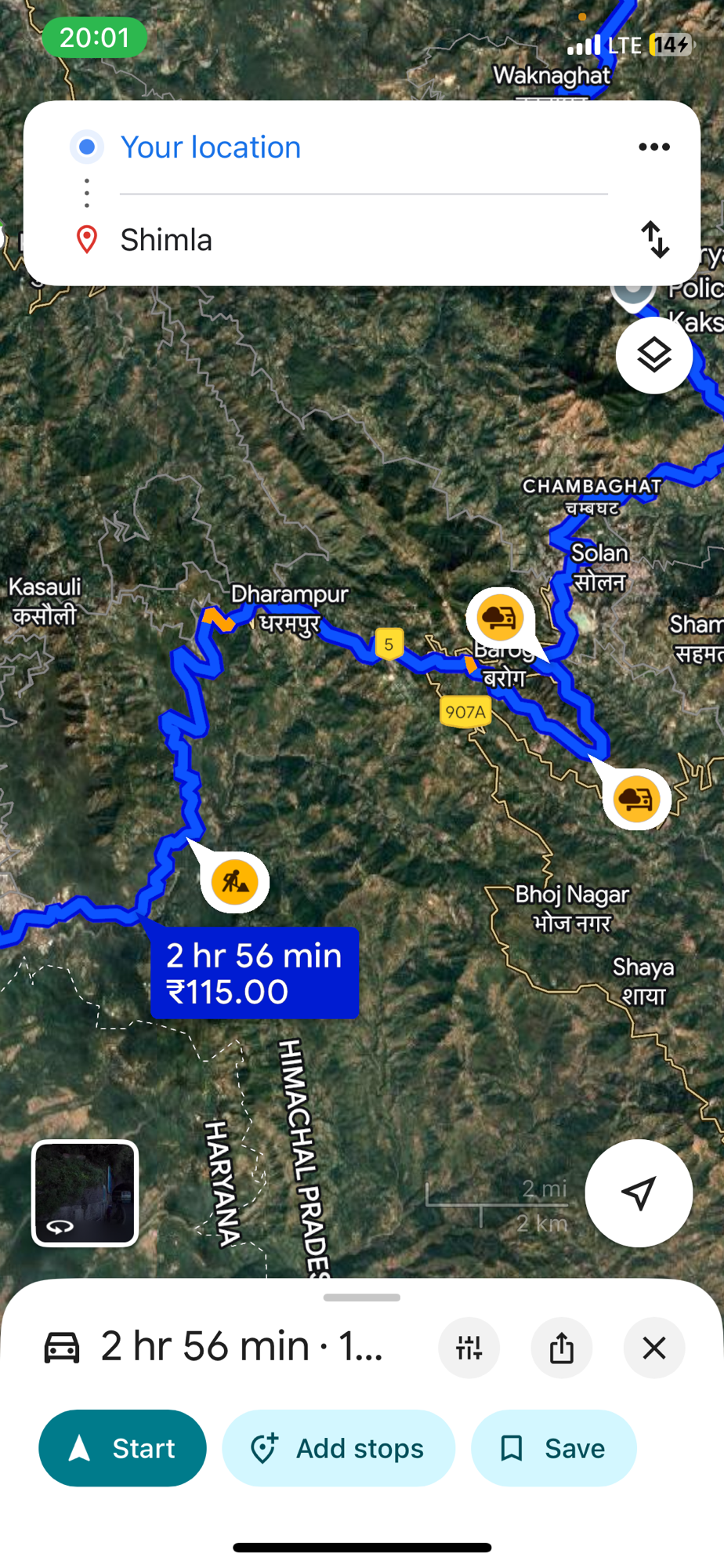The image size is (724, 1568).
Task: Close the directions panel
Action: [653, 1348]
